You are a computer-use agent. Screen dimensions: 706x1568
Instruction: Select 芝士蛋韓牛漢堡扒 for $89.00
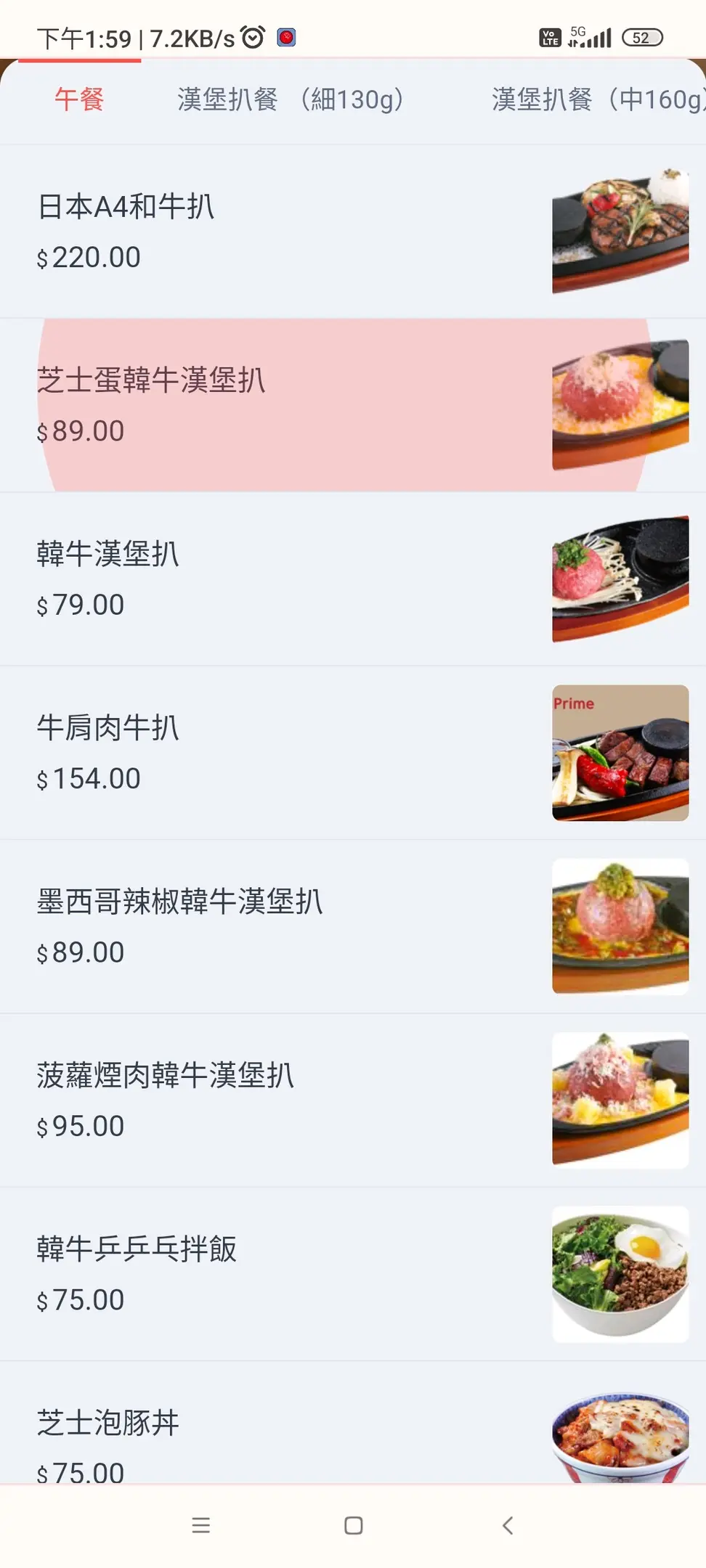tap(353, 405)
